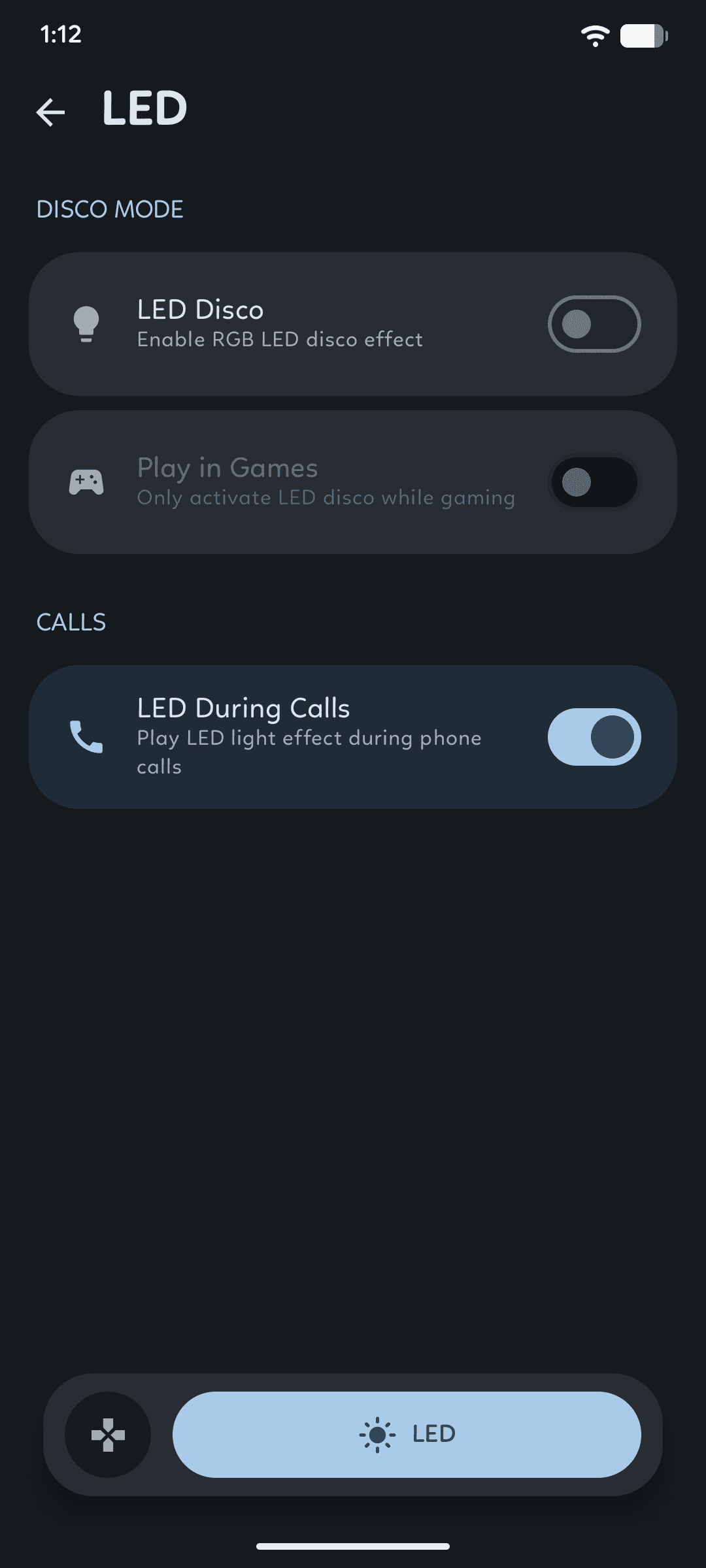The image size is (706, 1568).
Task: Tap the phone icon beside LED During Calls
Action: [86, 737]
